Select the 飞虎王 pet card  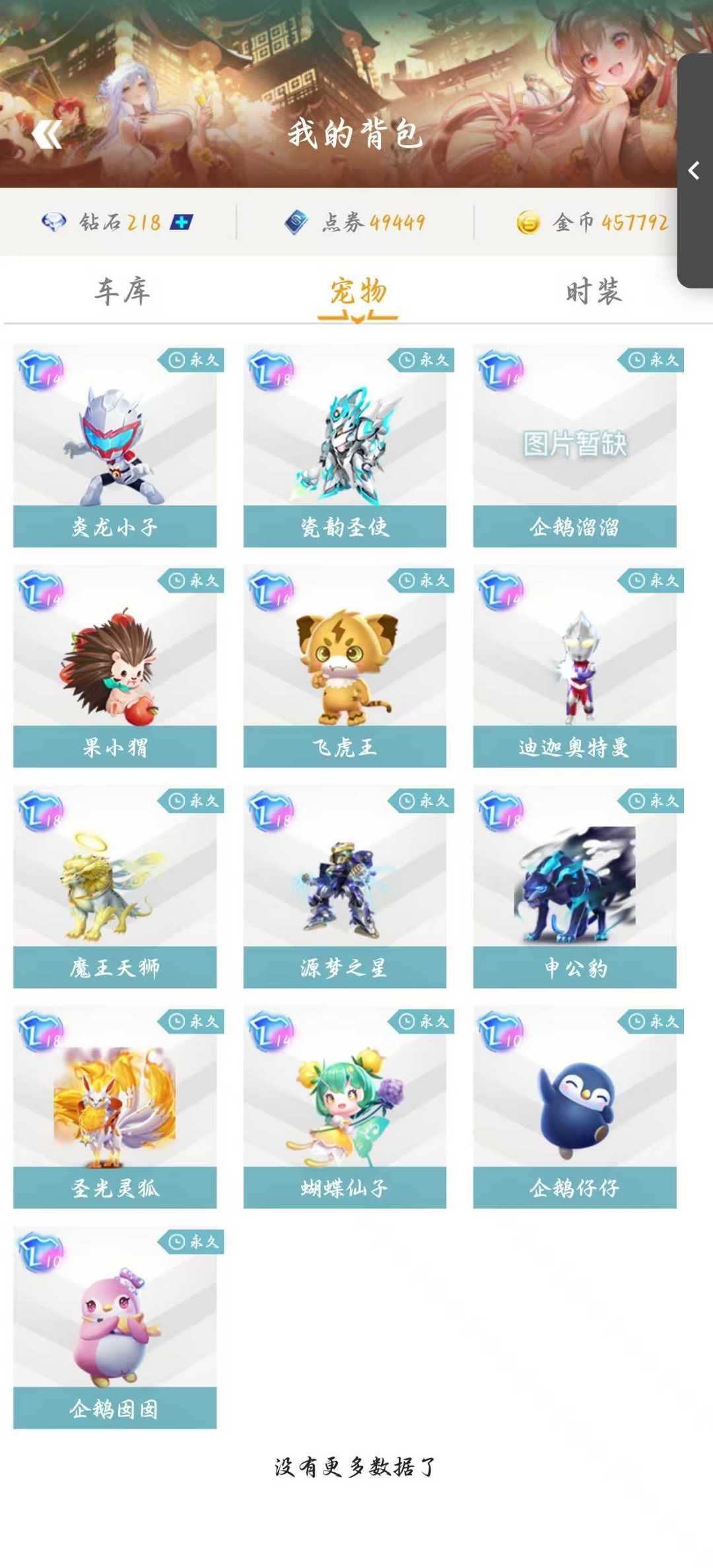[345, 667]
